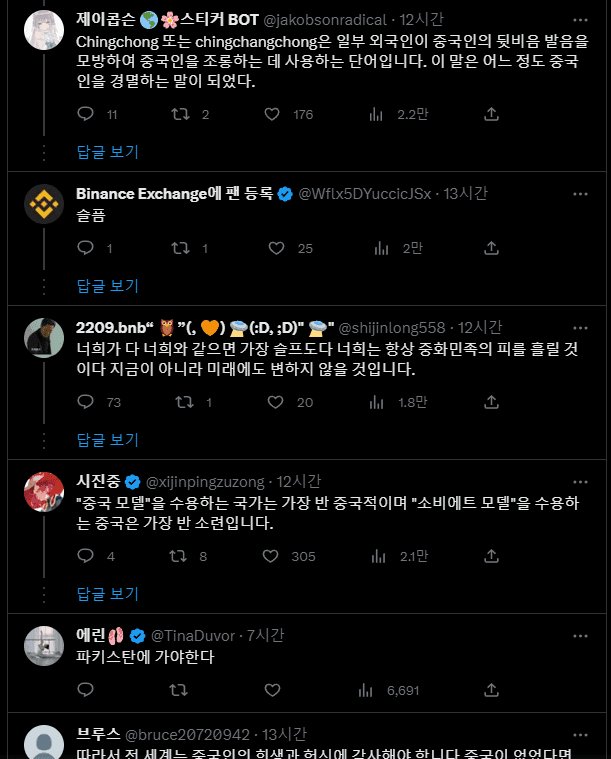Share the Binance Exchange fan tweet
Screen dimensions: 611x759
click(491, 249)
